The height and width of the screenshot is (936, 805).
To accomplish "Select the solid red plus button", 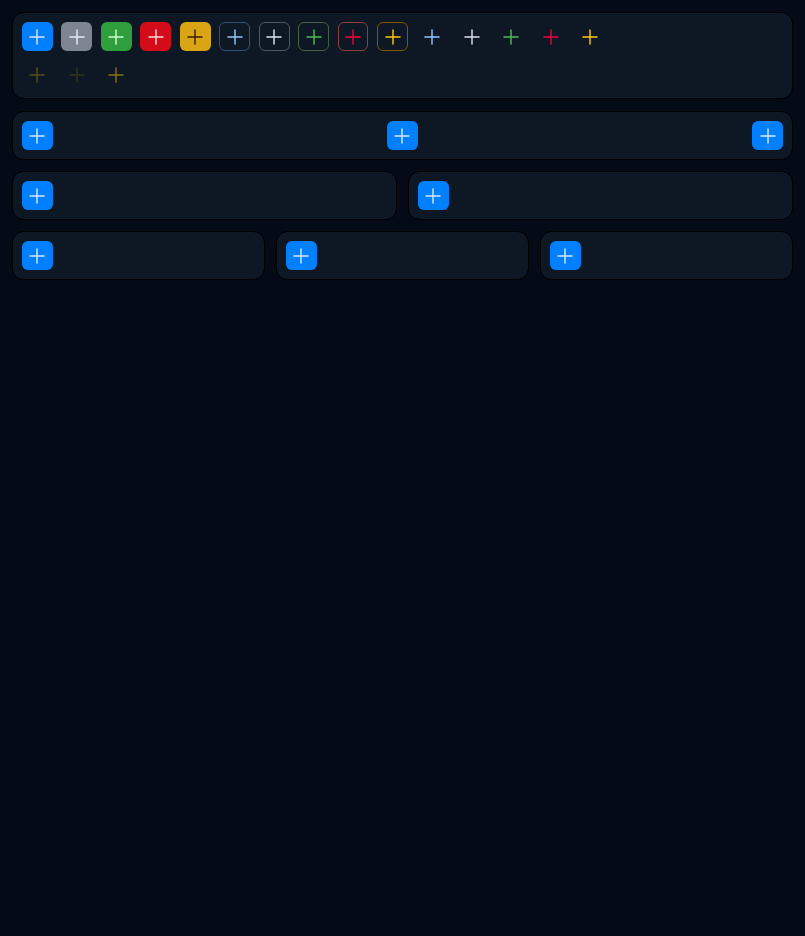I will click(156, 37).
